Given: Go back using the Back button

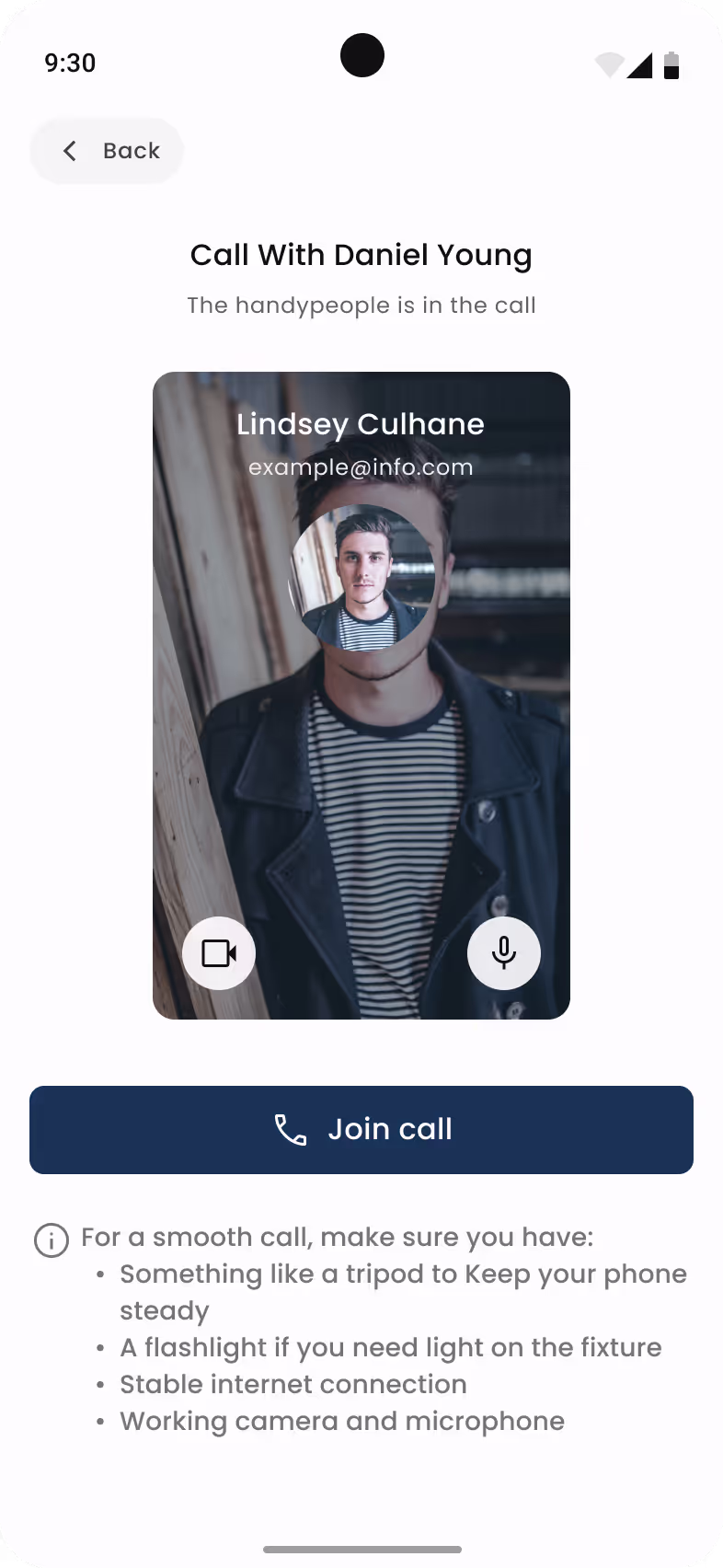Looking at the screenshot, I should point(107,151).
